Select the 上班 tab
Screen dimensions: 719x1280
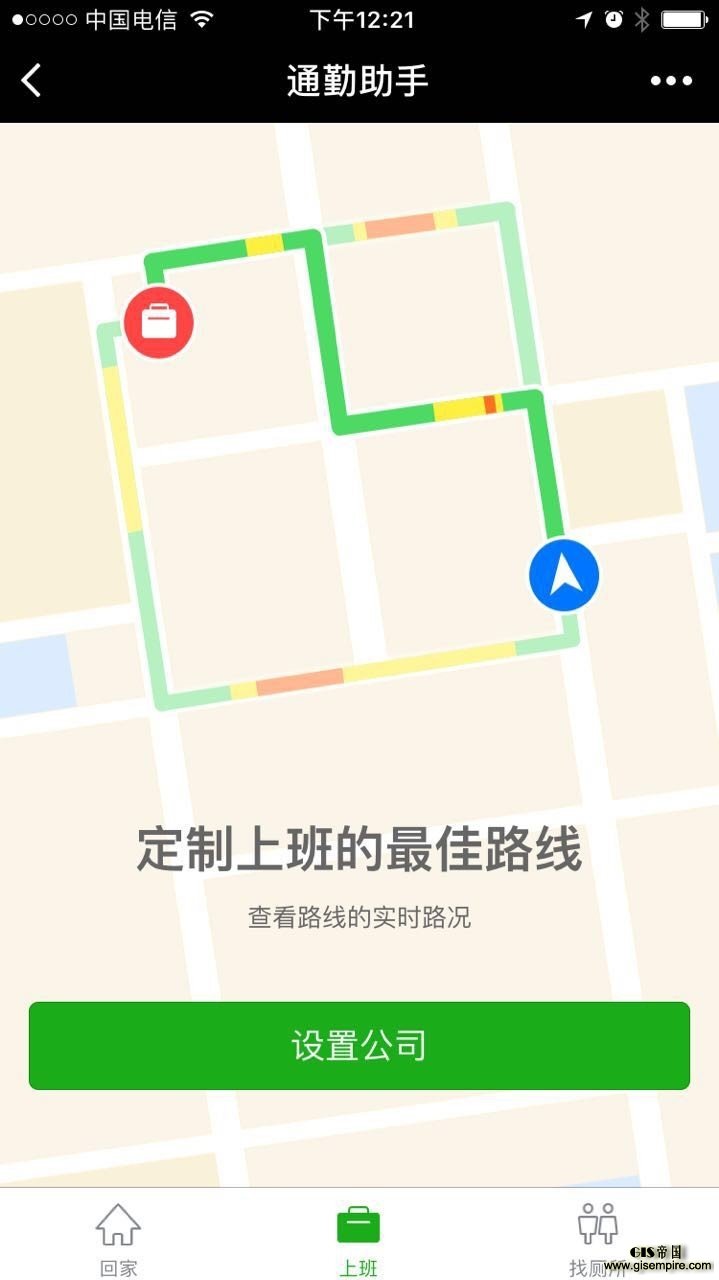(x=358, y=1237)
